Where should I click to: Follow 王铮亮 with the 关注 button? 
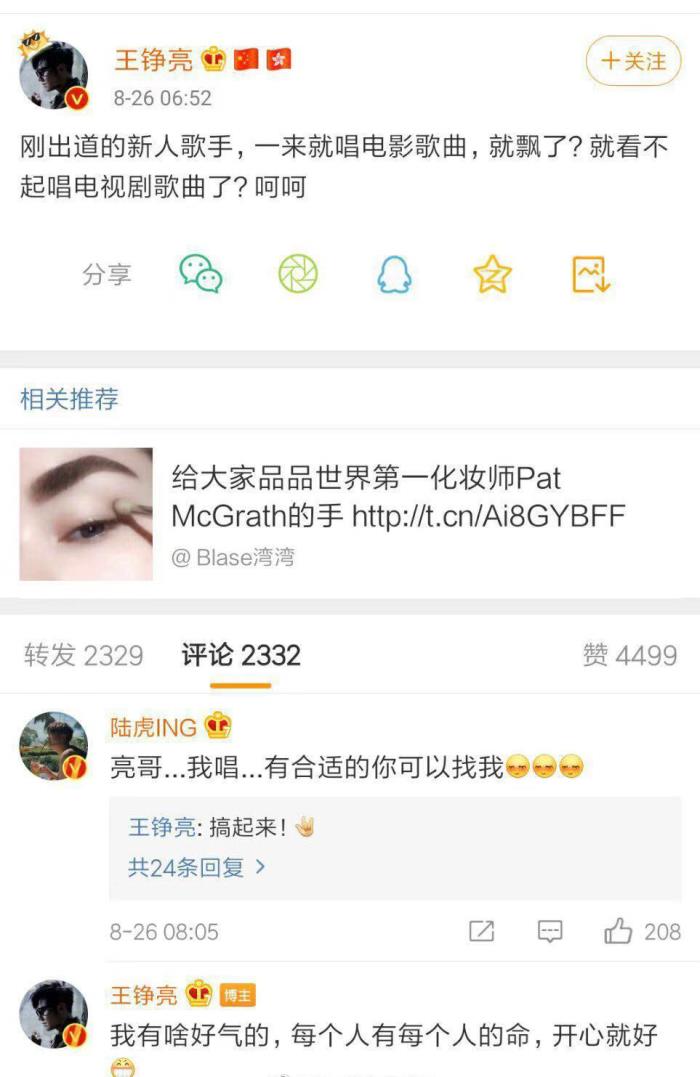tap(633, 62)
